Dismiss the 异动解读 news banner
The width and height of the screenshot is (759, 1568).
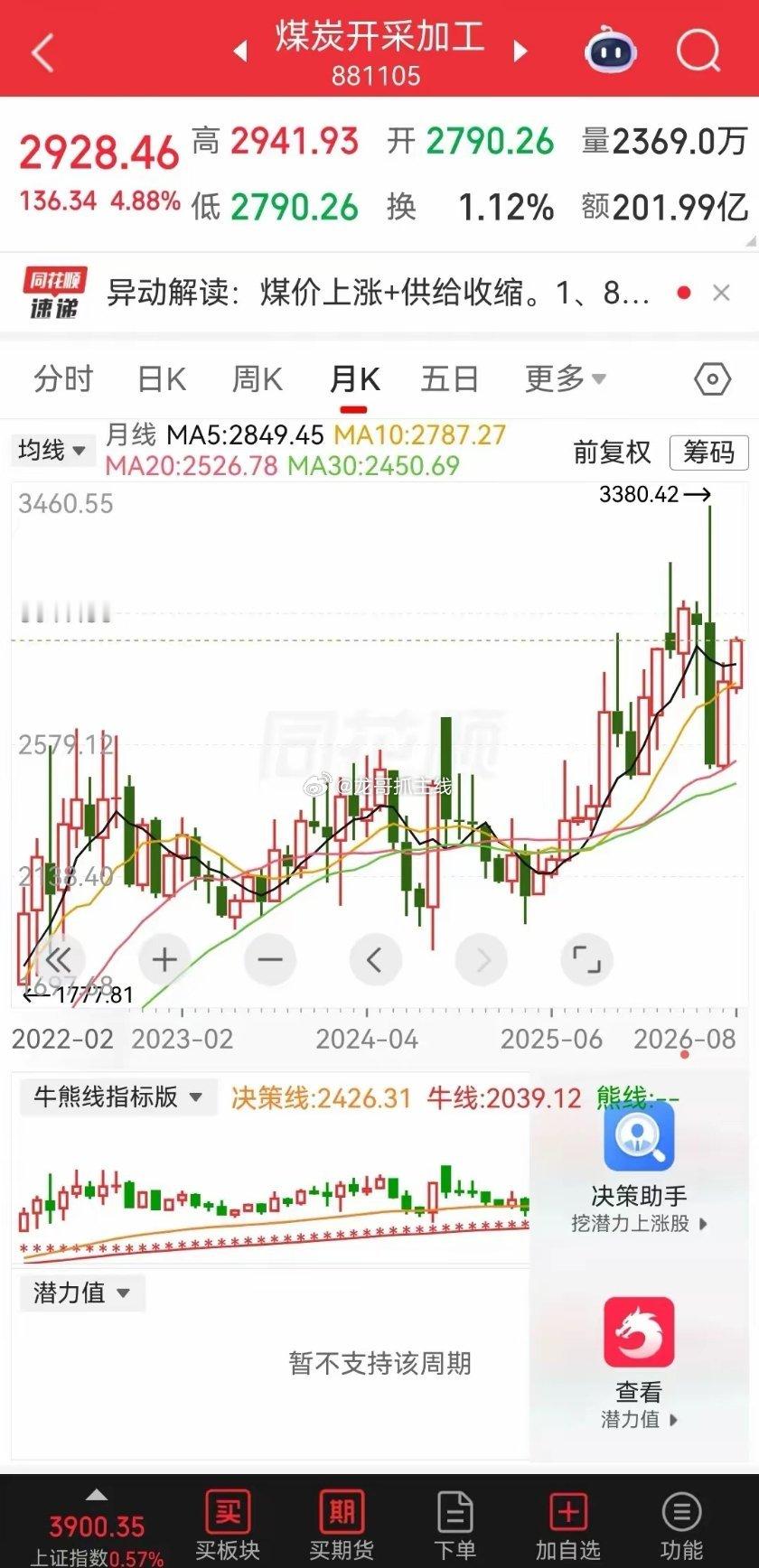pyautogui.click(x=721, y=293)
